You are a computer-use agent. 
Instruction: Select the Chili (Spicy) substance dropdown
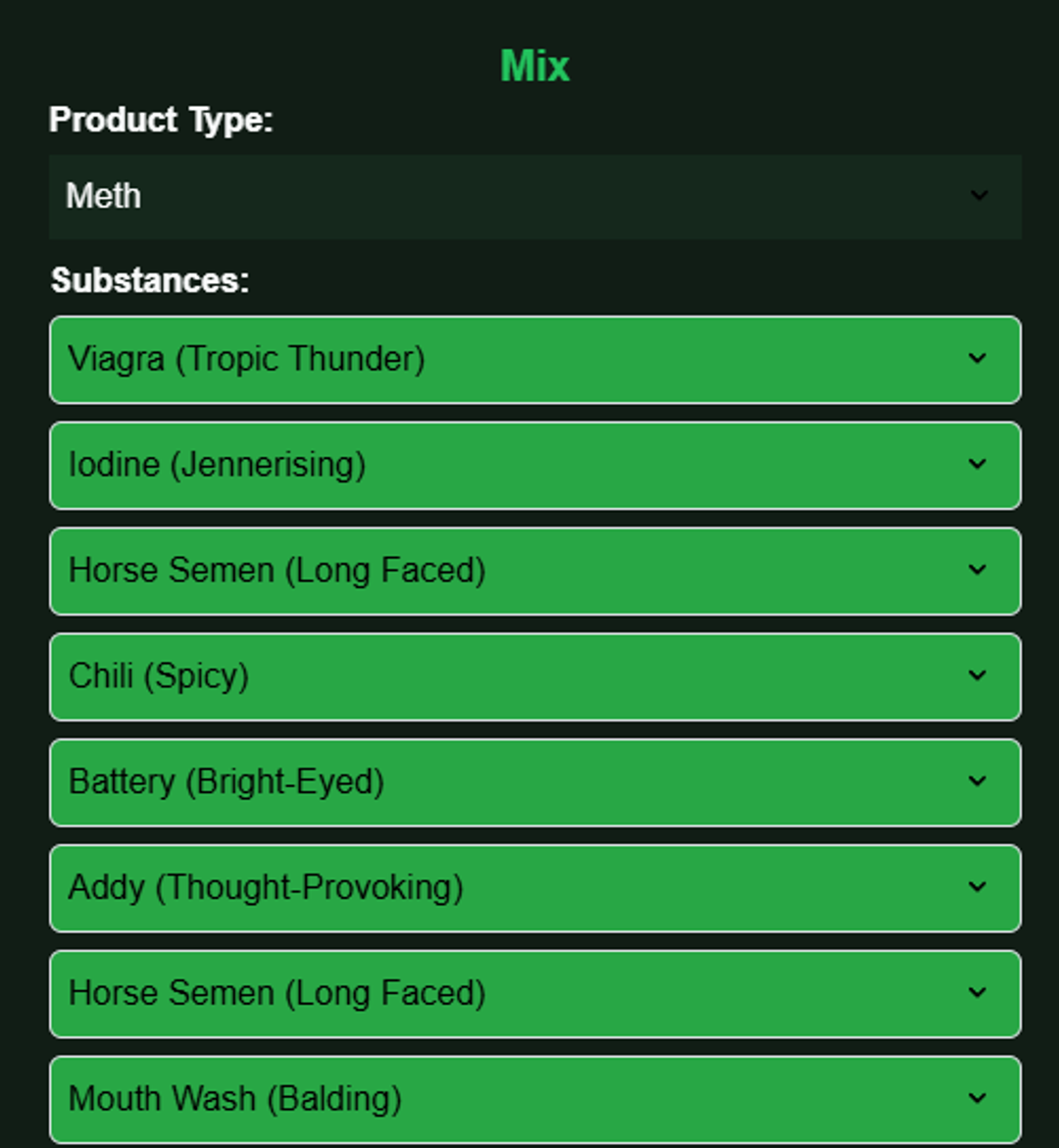pos(534,676)
